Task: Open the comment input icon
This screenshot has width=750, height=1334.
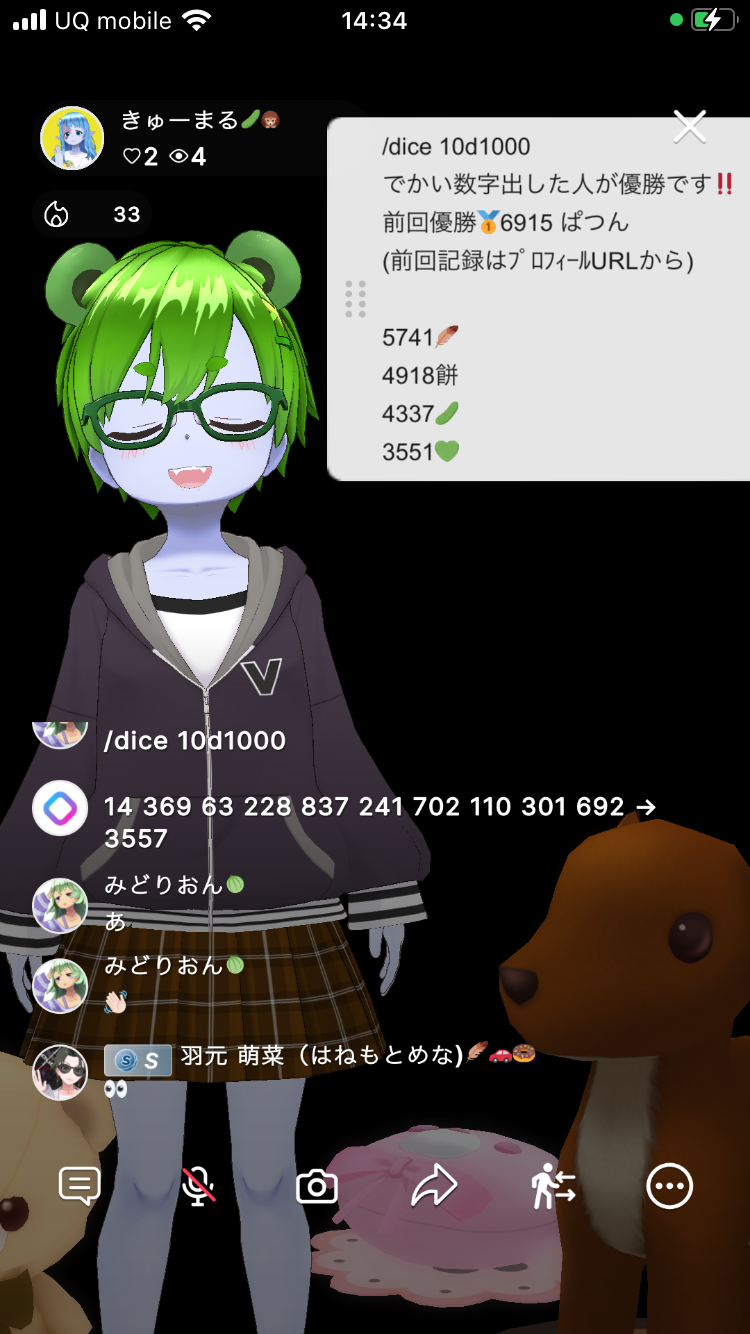Action: pos(80,1186)
